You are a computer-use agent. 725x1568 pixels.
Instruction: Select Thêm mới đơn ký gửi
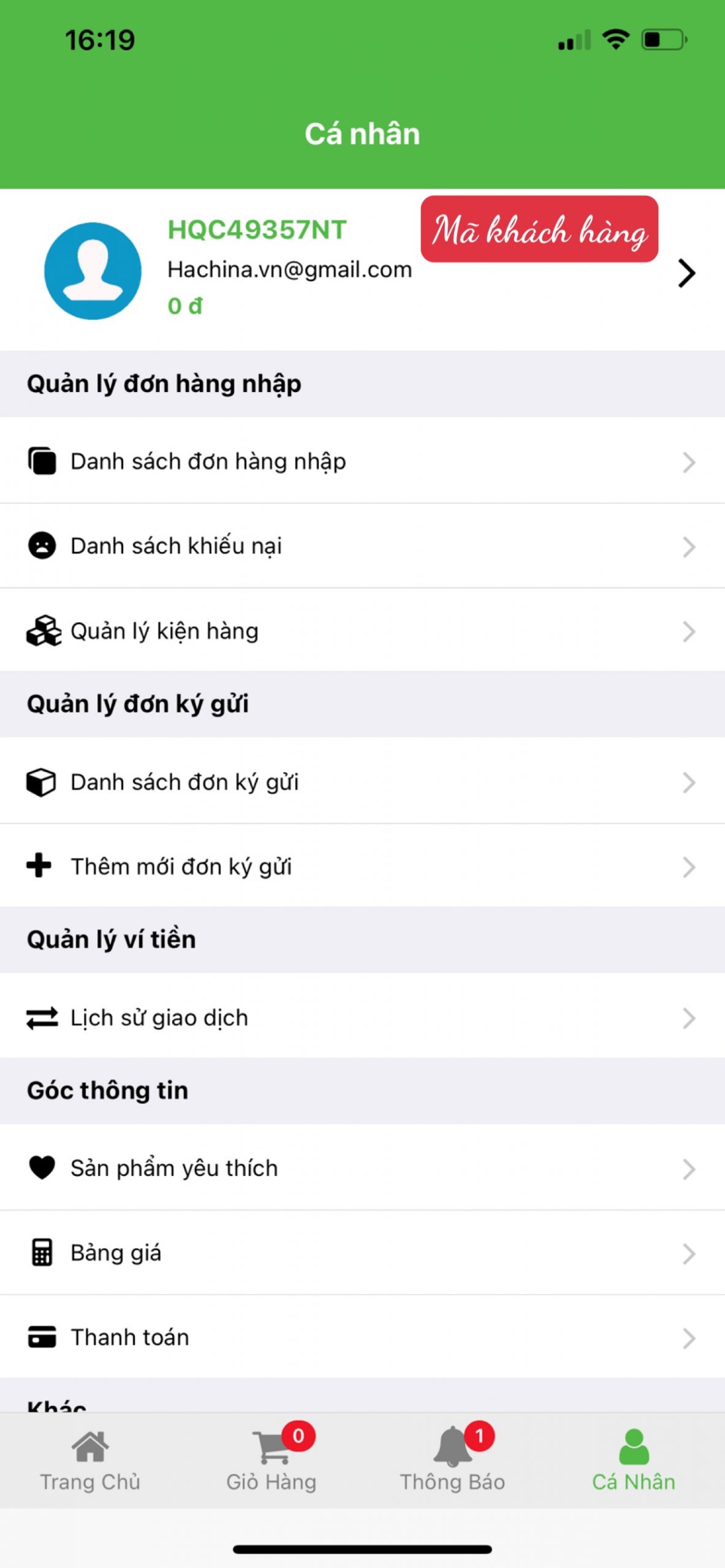pos(362,865)
